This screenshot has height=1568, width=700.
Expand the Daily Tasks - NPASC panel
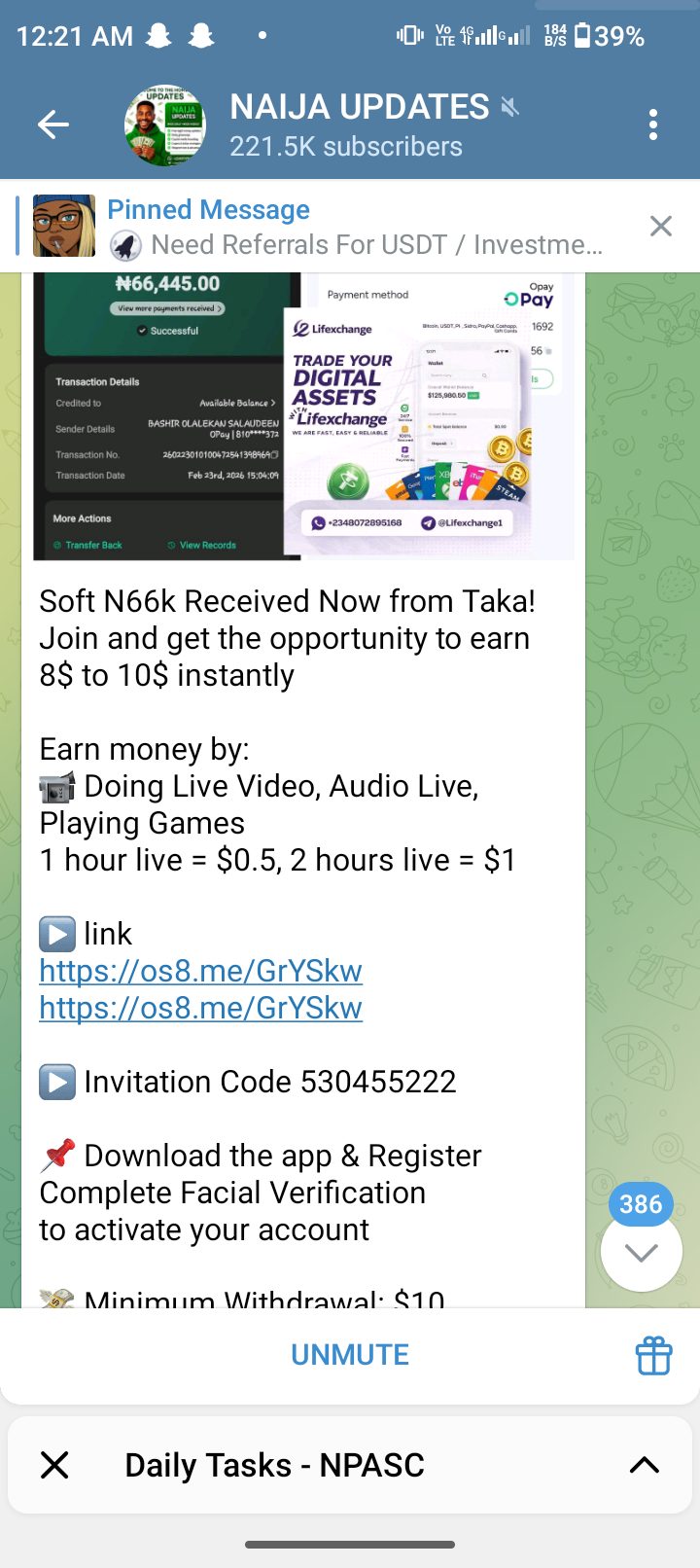click(644, 1465)
